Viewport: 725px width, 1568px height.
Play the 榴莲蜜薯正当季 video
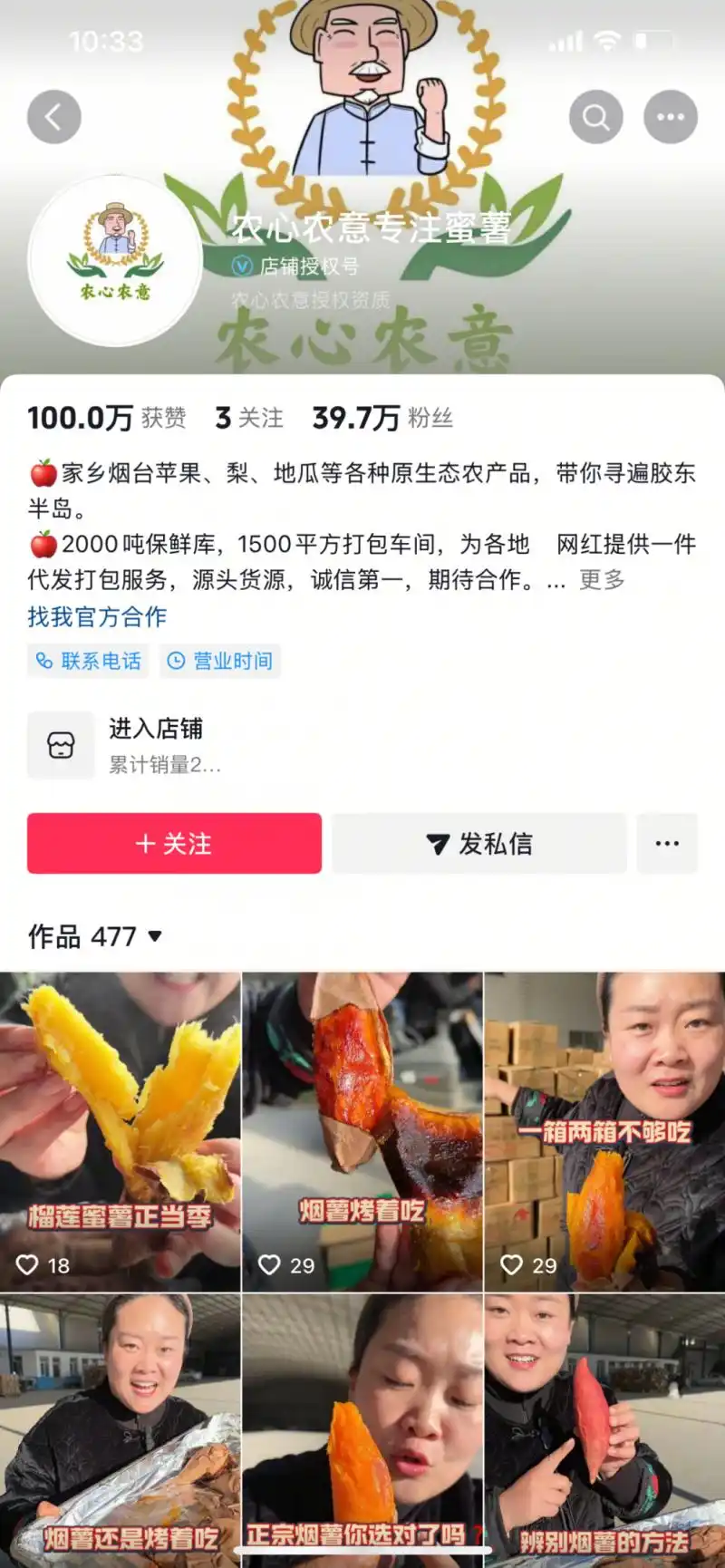coord(121,1131)
